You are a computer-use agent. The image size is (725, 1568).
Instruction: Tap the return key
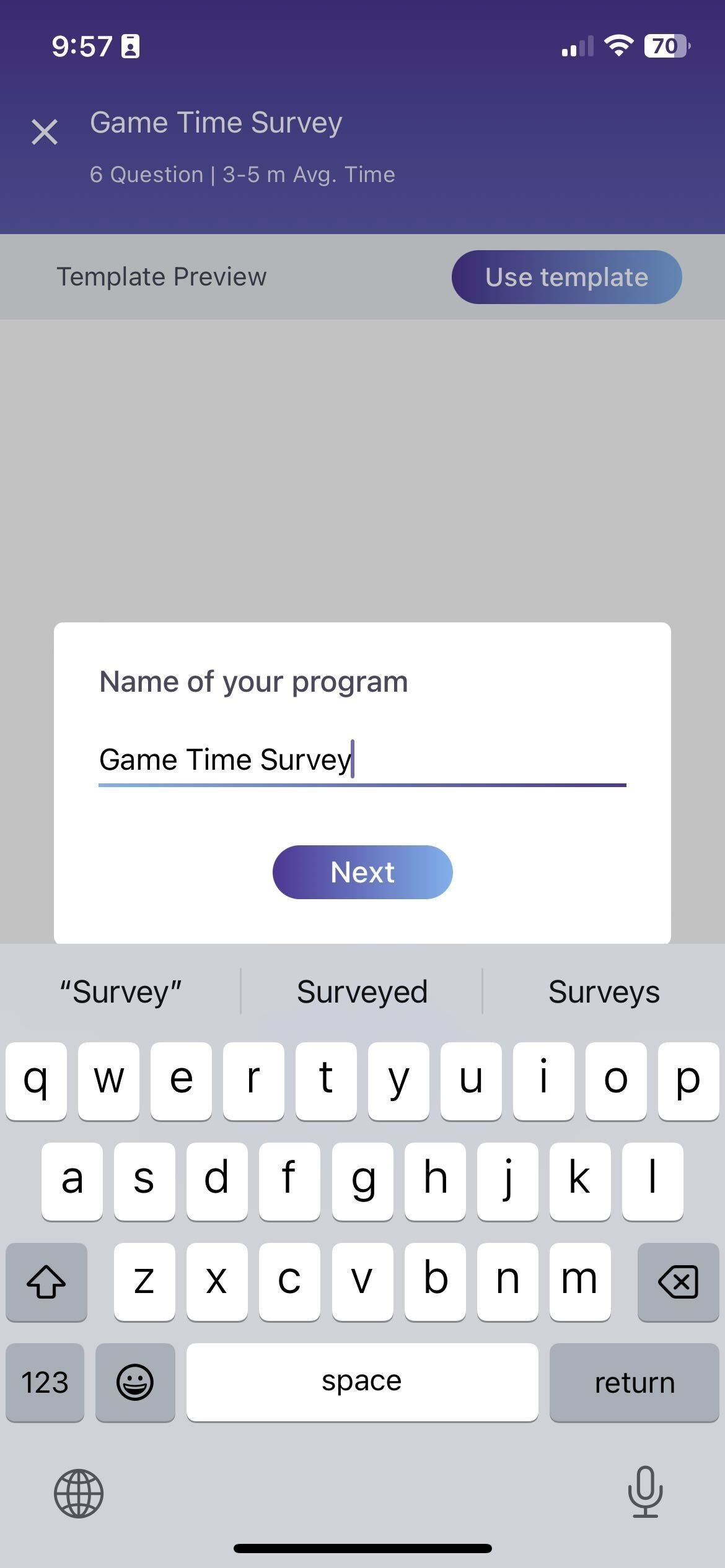click(x=634, y=1382)
